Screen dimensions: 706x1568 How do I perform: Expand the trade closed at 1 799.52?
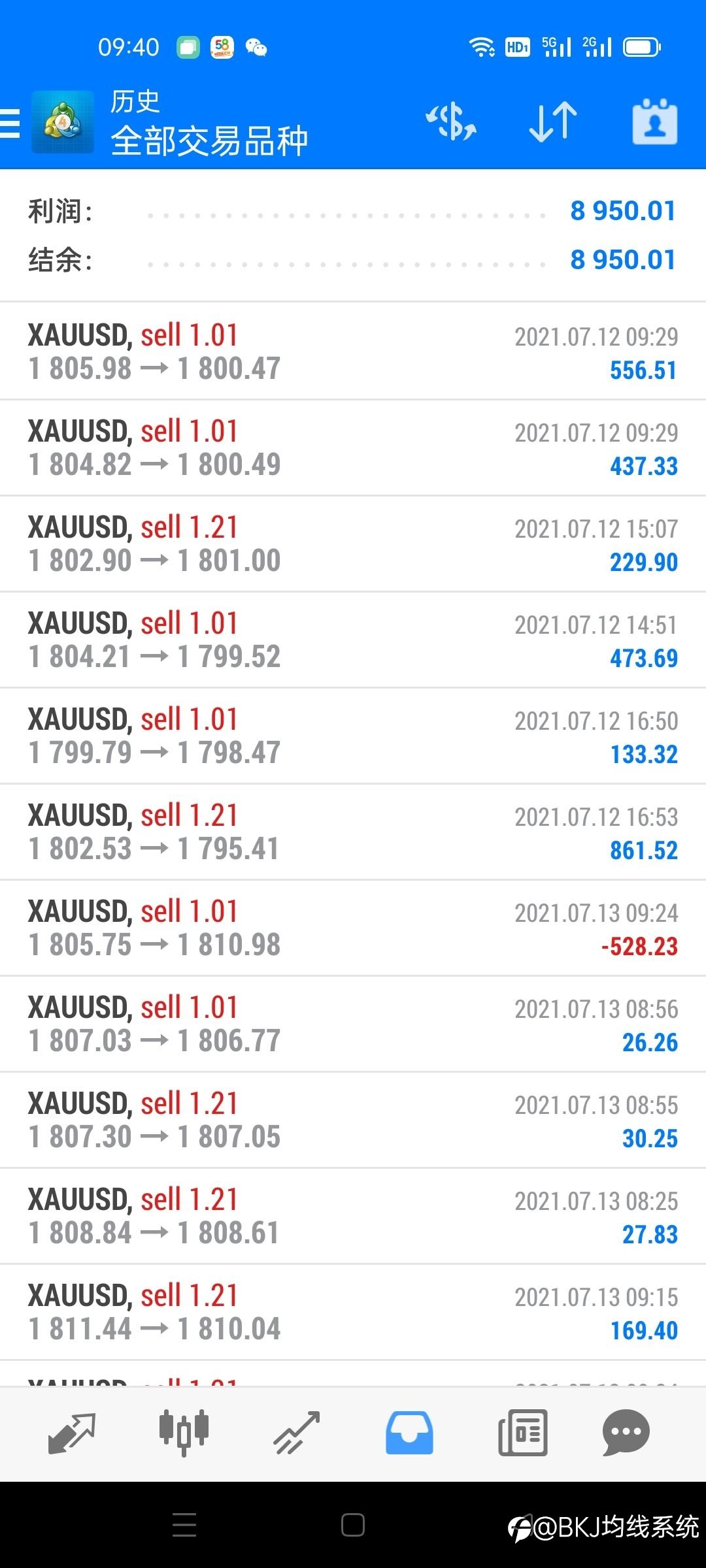[x=353, y=640]
